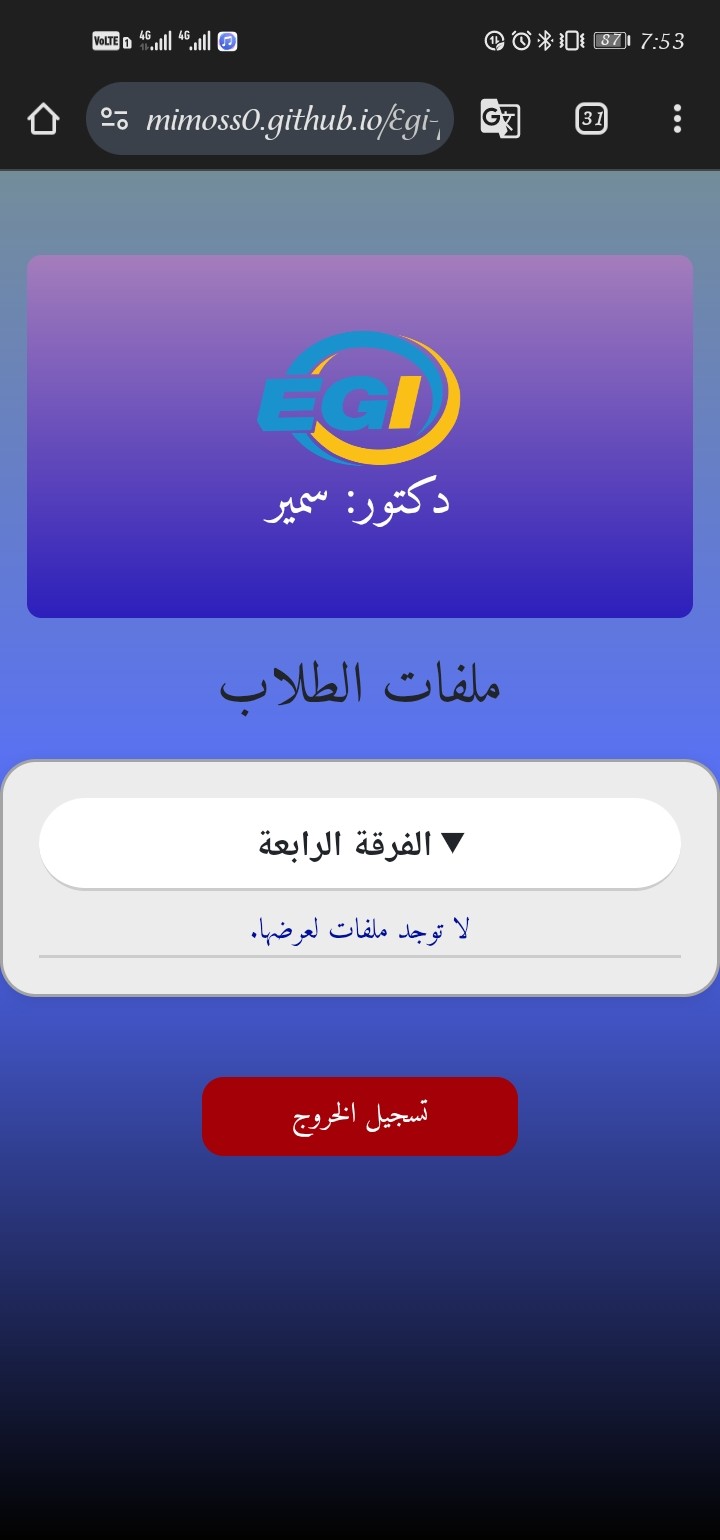Open the tab switcher showing 31 tabs

tap(592, 119)
